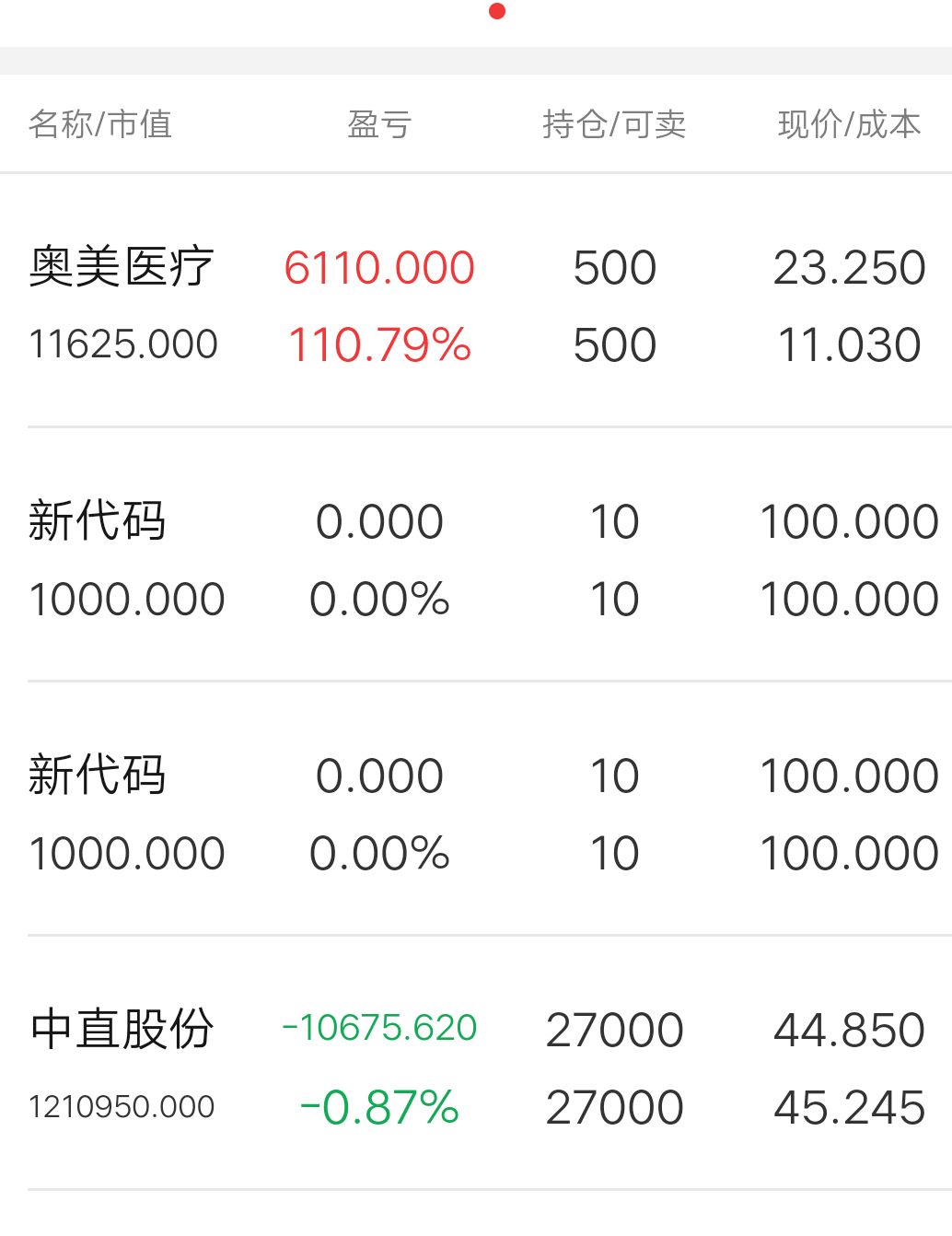The height and width of the screenshot is (1236, 952).
Task: Click the 27000 holding amount of 中直股份
Action: coord(615,1029)
